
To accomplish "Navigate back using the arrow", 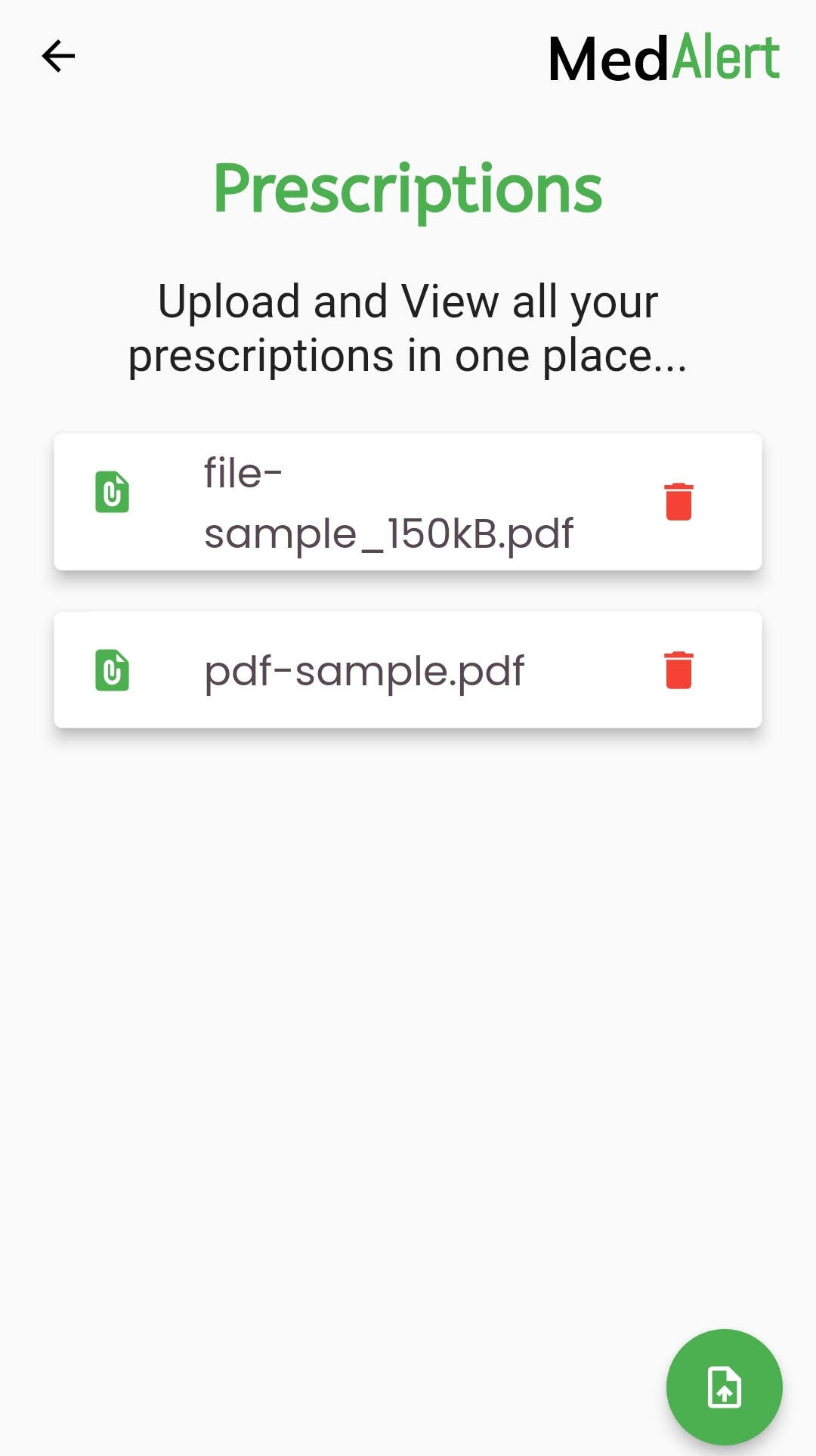I will (x=58, y=55).
